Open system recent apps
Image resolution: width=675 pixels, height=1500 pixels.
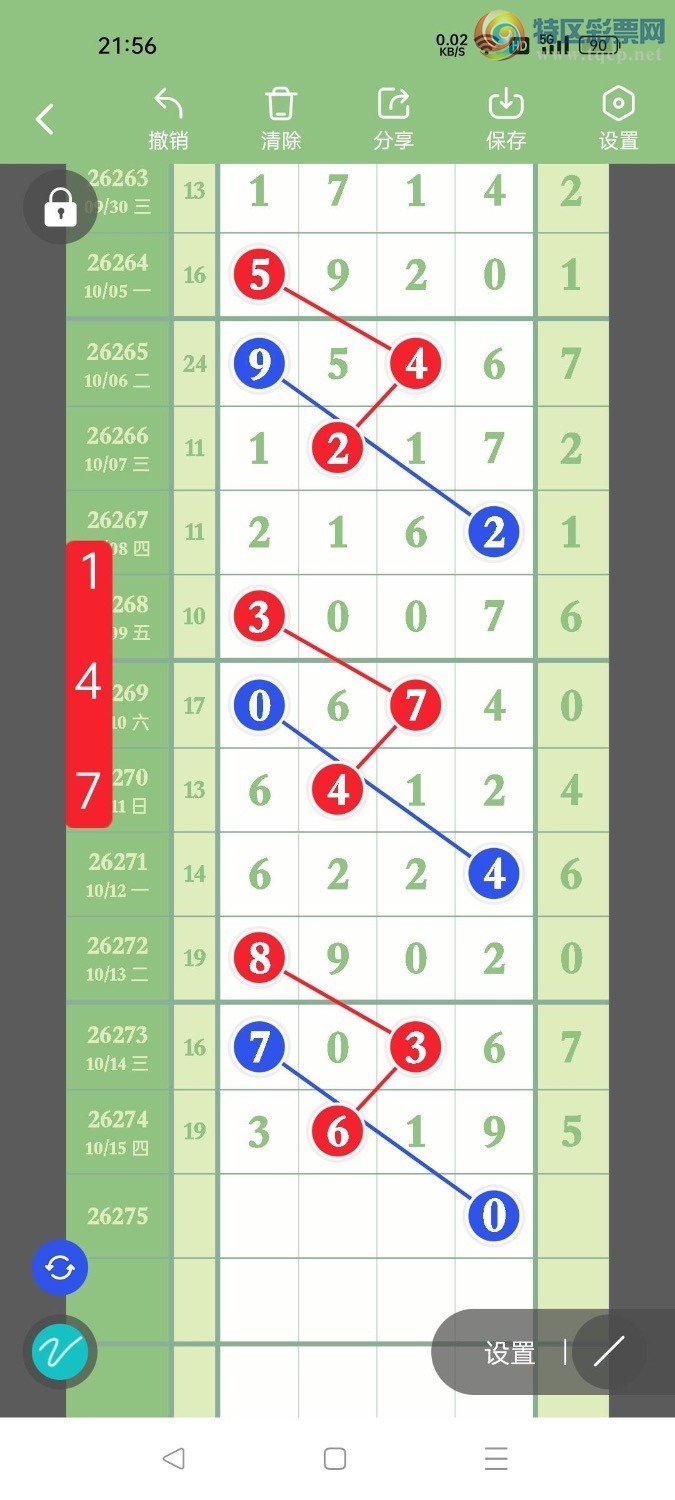point(496,1458)
